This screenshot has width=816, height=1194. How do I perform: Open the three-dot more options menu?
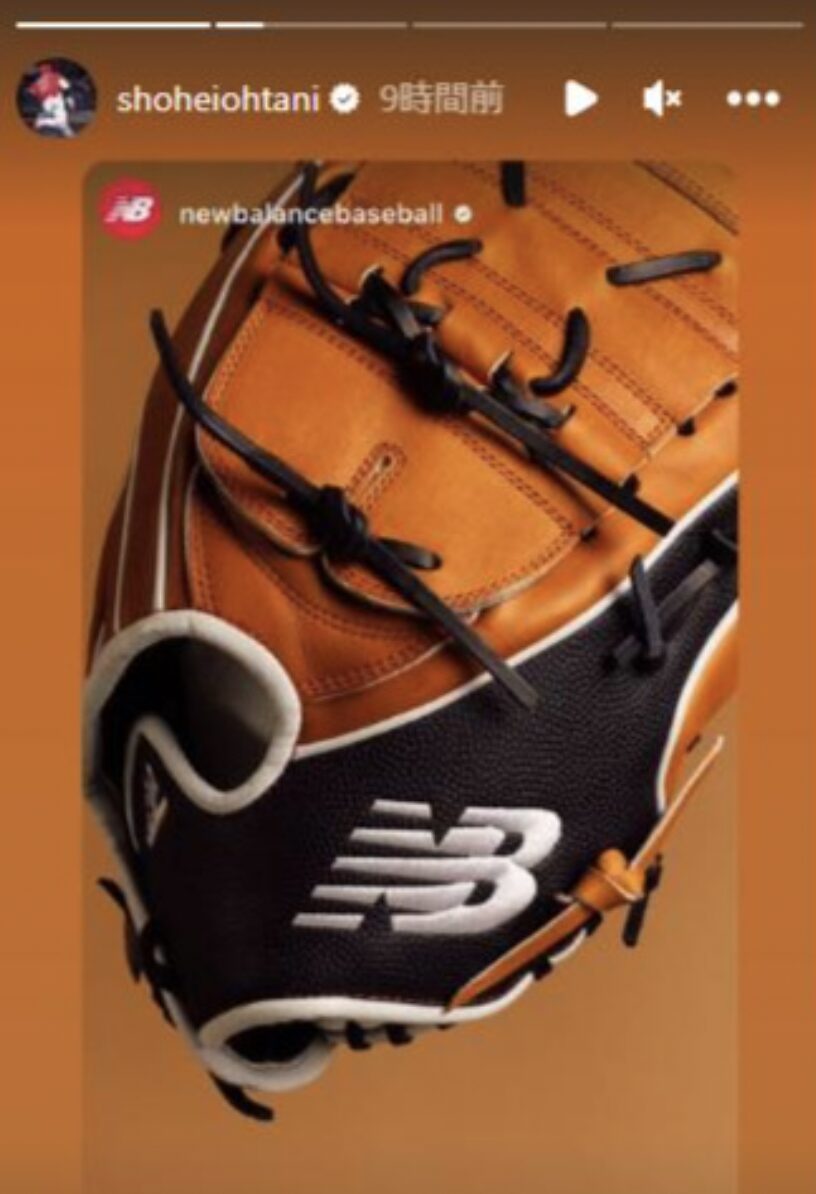tap(753, 98)
